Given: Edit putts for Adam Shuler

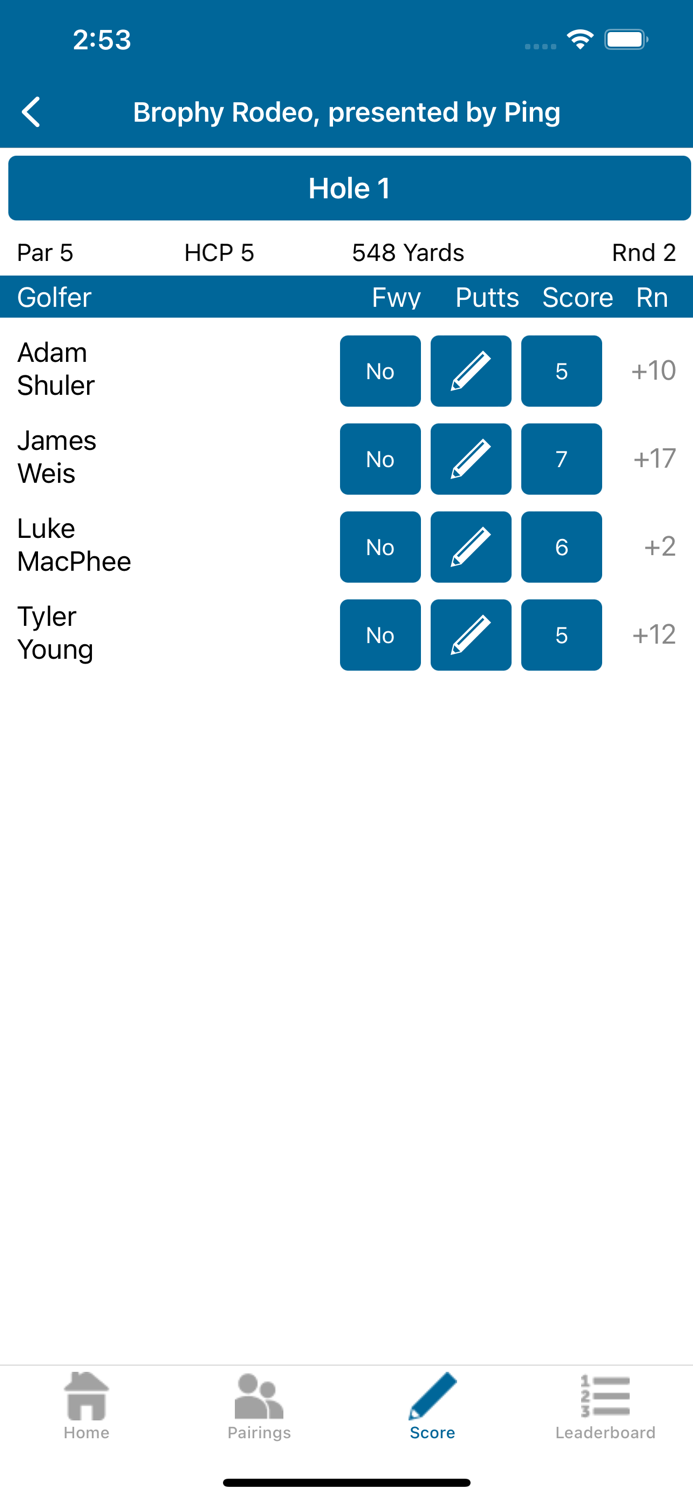Looking at the screenshot, I should (471, 371).
